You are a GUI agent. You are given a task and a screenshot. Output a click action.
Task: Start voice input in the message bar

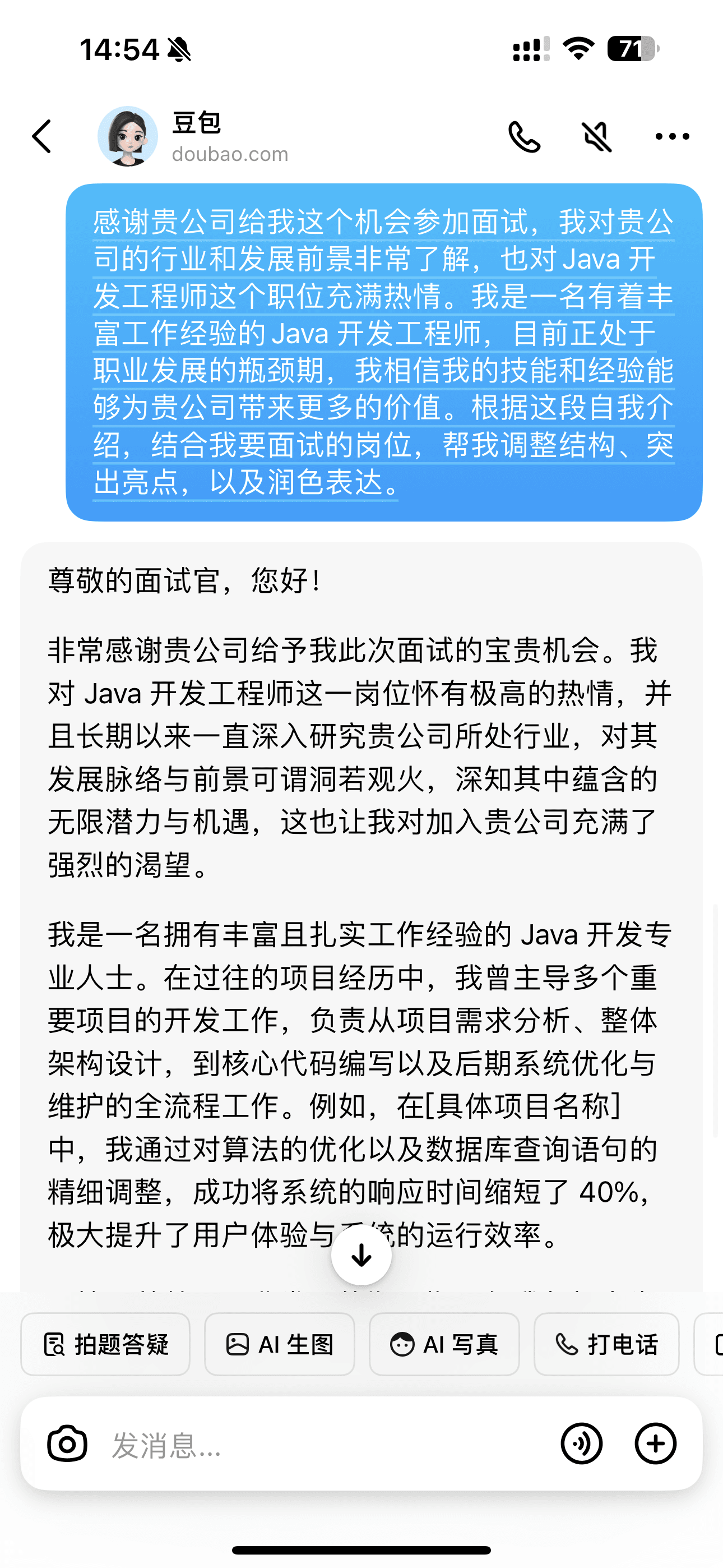point(582,1444)
